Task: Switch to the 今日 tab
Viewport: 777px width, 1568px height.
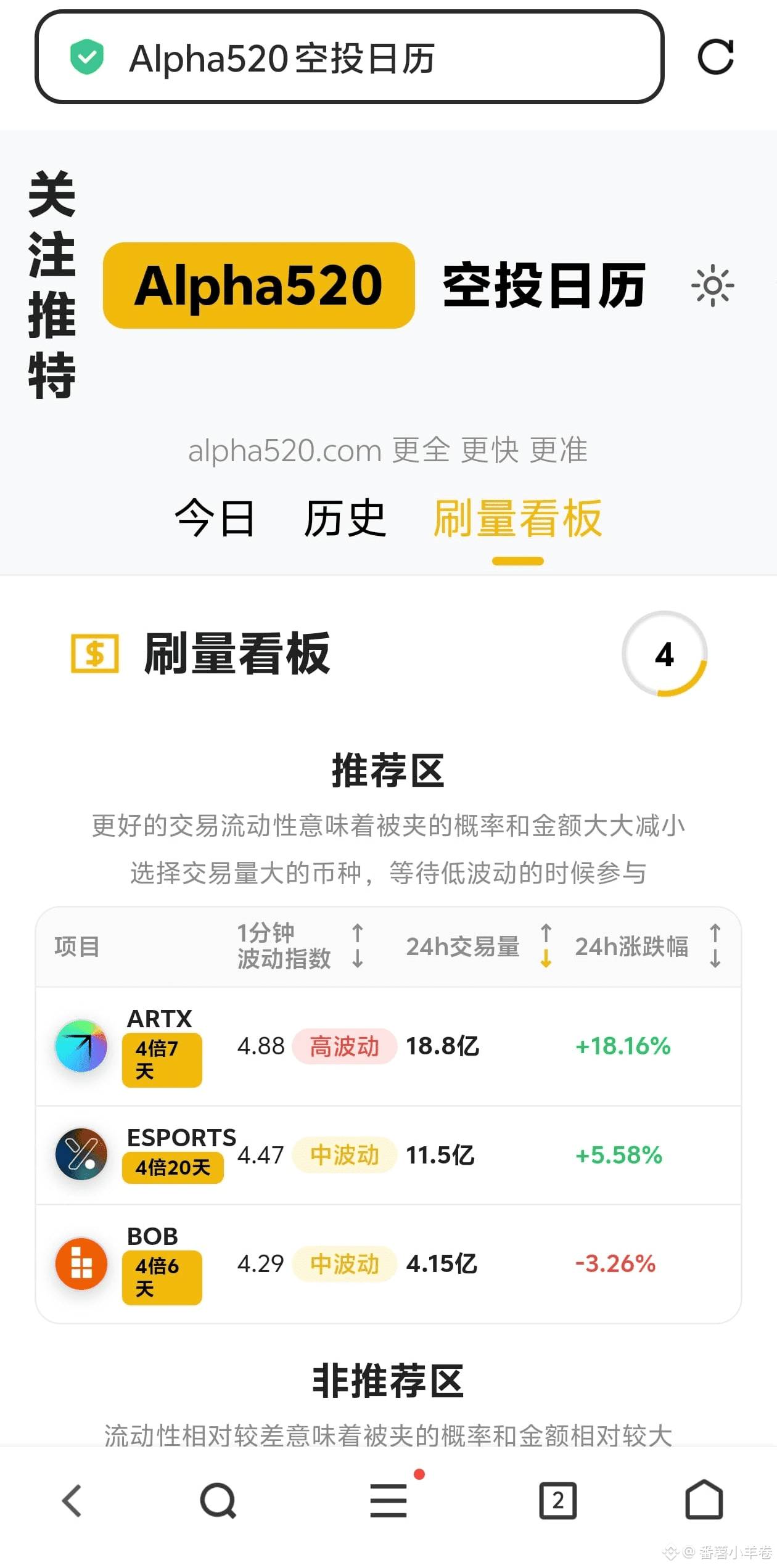Action: [215, 519]
